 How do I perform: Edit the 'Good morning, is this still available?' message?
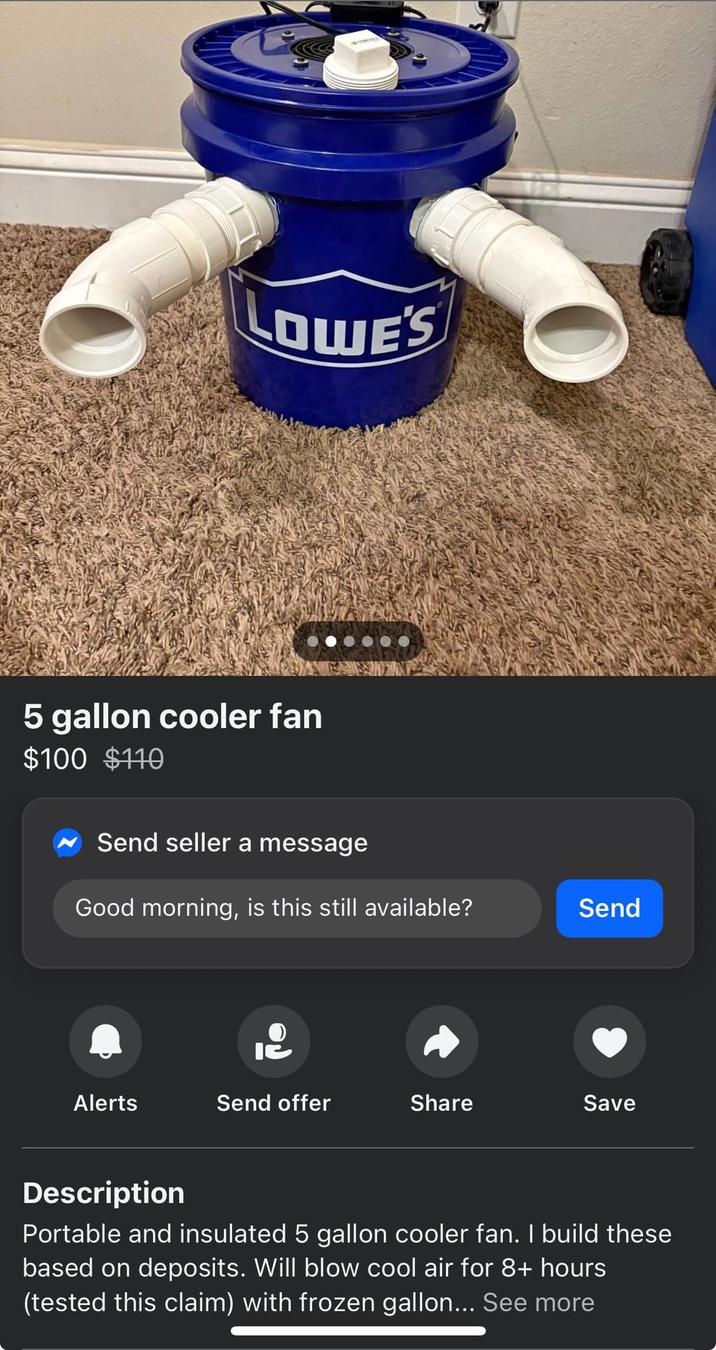coord(296,908)
